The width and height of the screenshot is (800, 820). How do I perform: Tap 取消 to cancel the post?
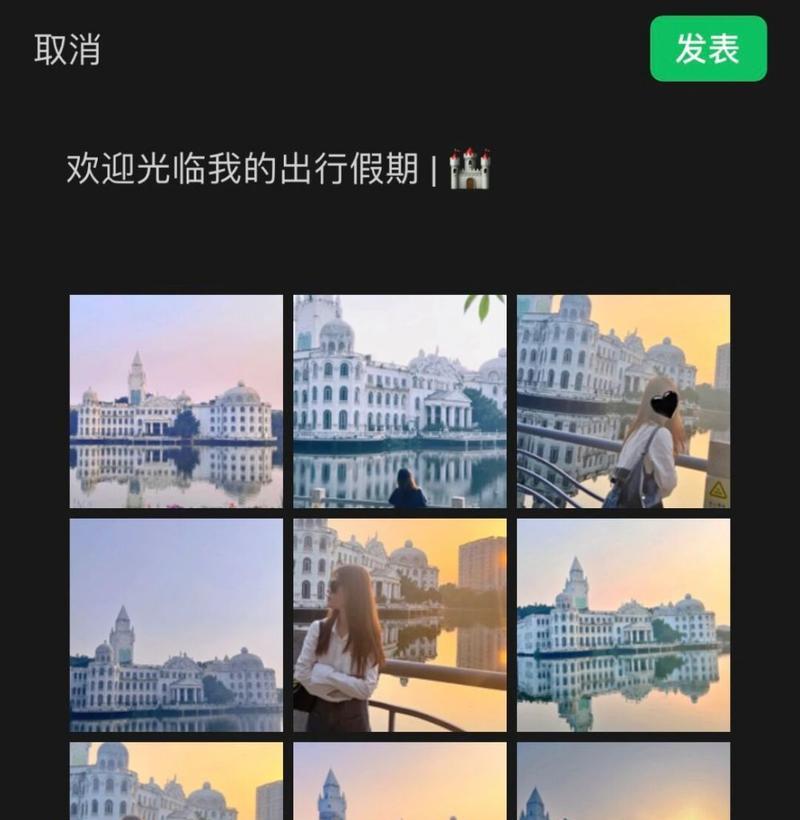[67, 49]
